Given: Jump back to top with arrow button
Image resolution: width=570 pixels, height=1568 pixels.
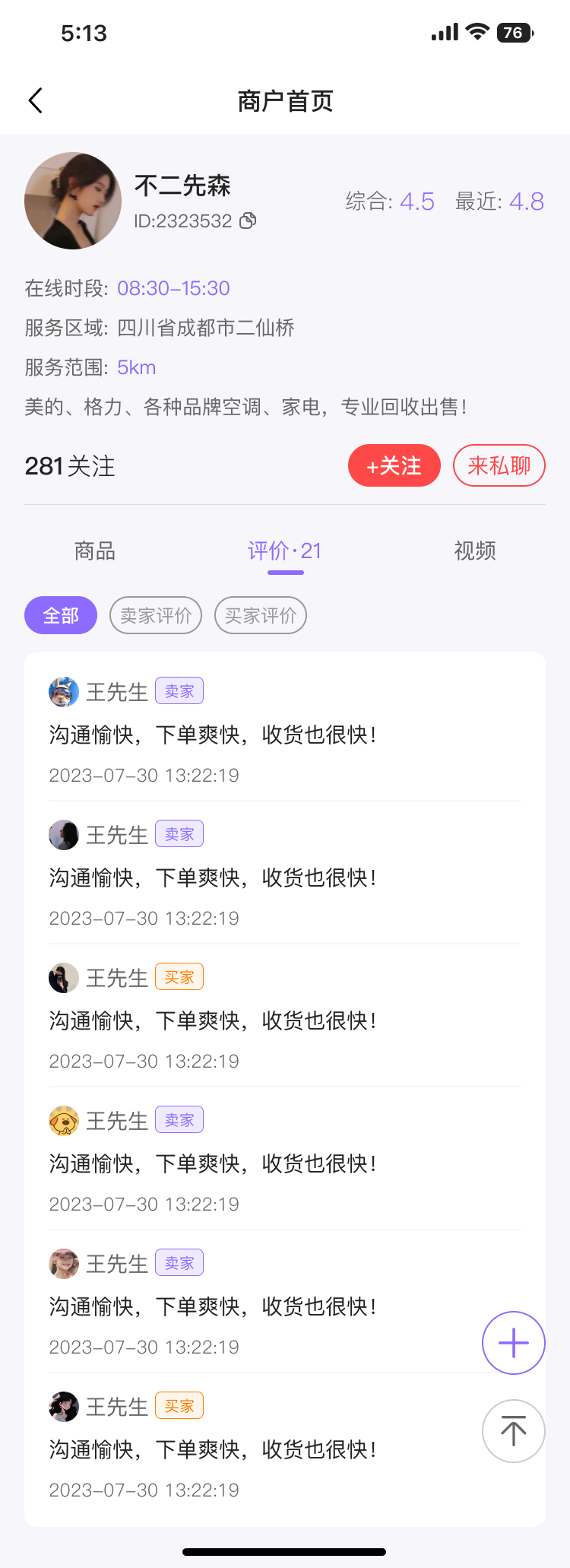Looking at the screenshot, I should 514,1431.
